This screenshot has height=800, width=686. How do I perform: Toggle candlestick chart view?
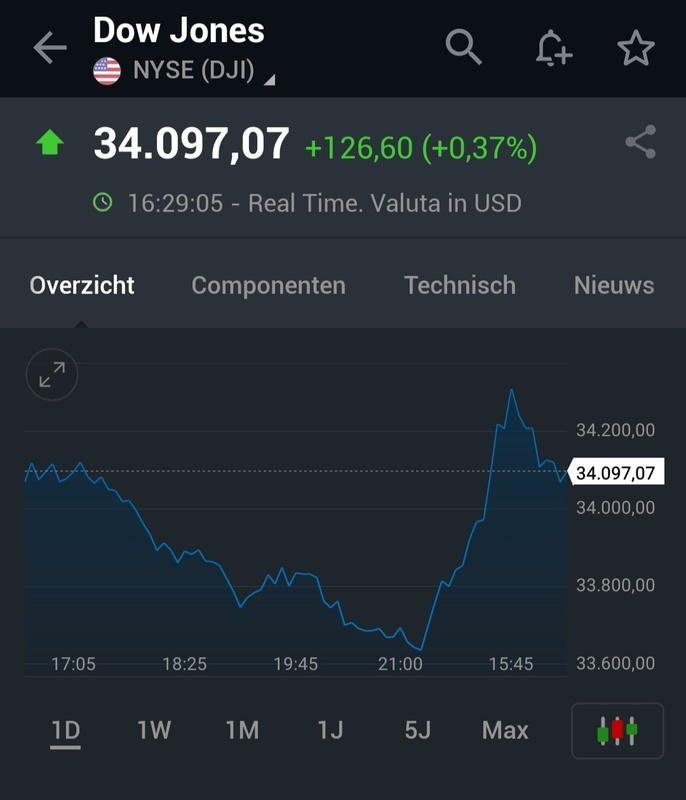point(617,731)
